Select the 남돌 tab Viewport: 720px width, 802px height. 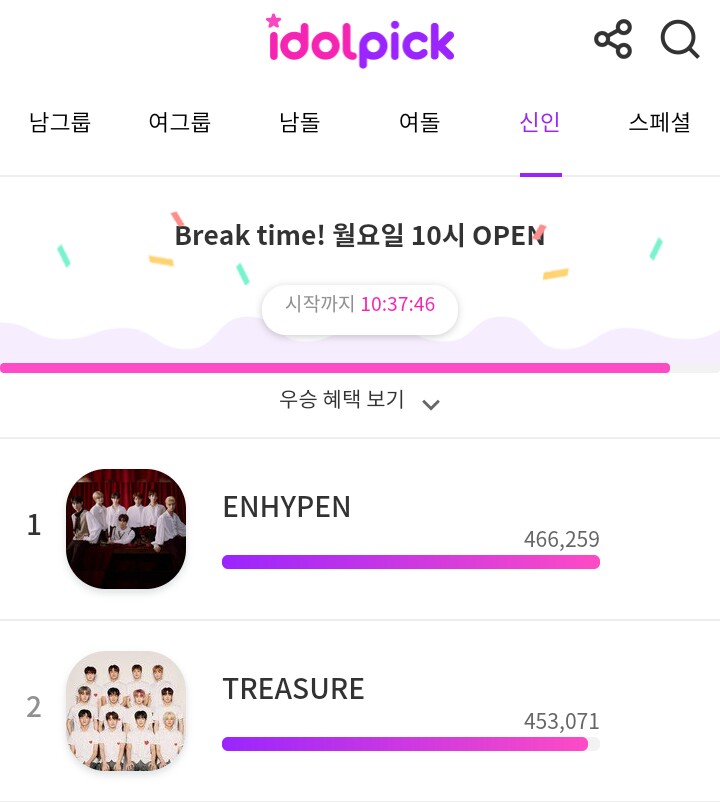(300, 123)
